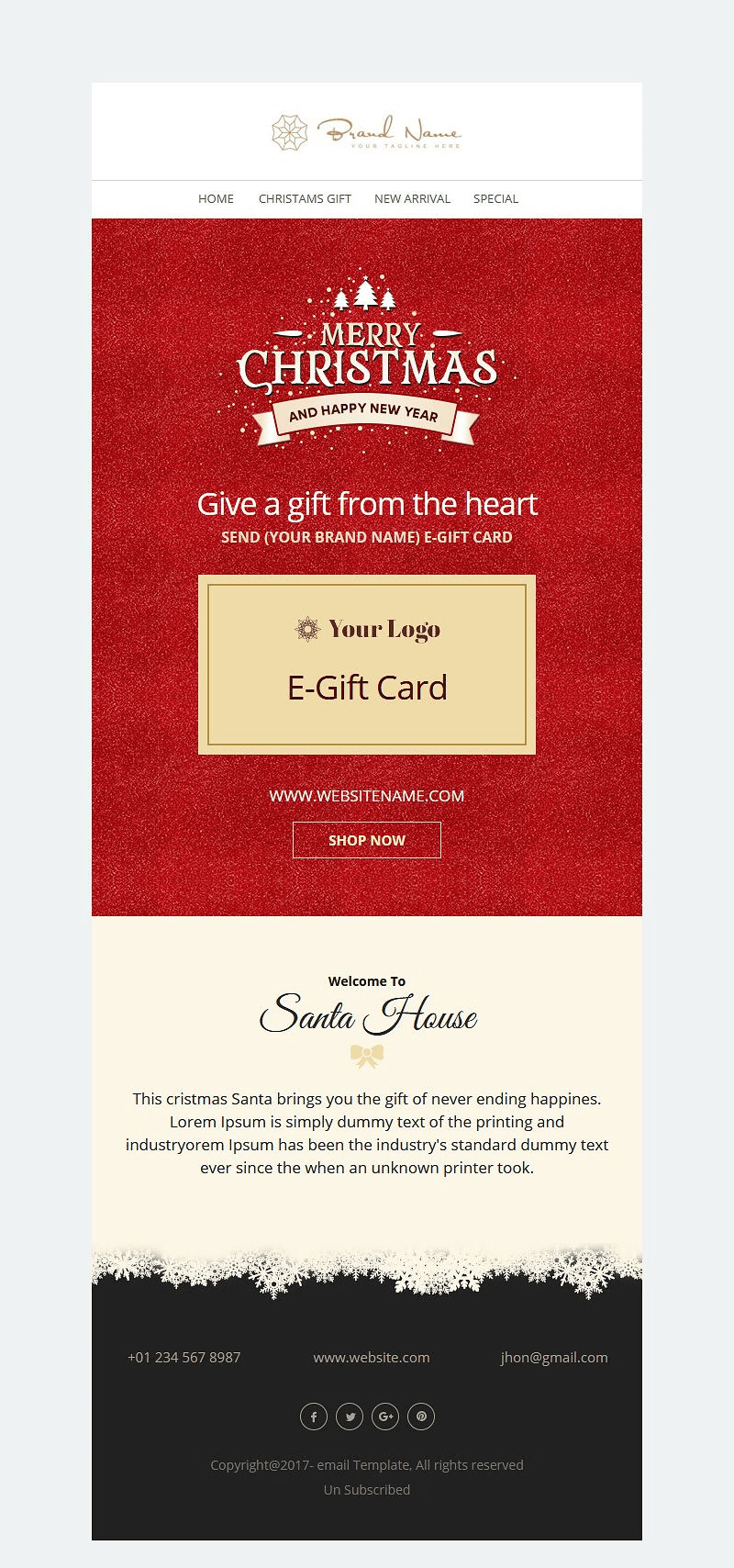Screen dimensions: 734x1568
Task: Open the Pinterest social icon
Action: (x=421, y=1417)
